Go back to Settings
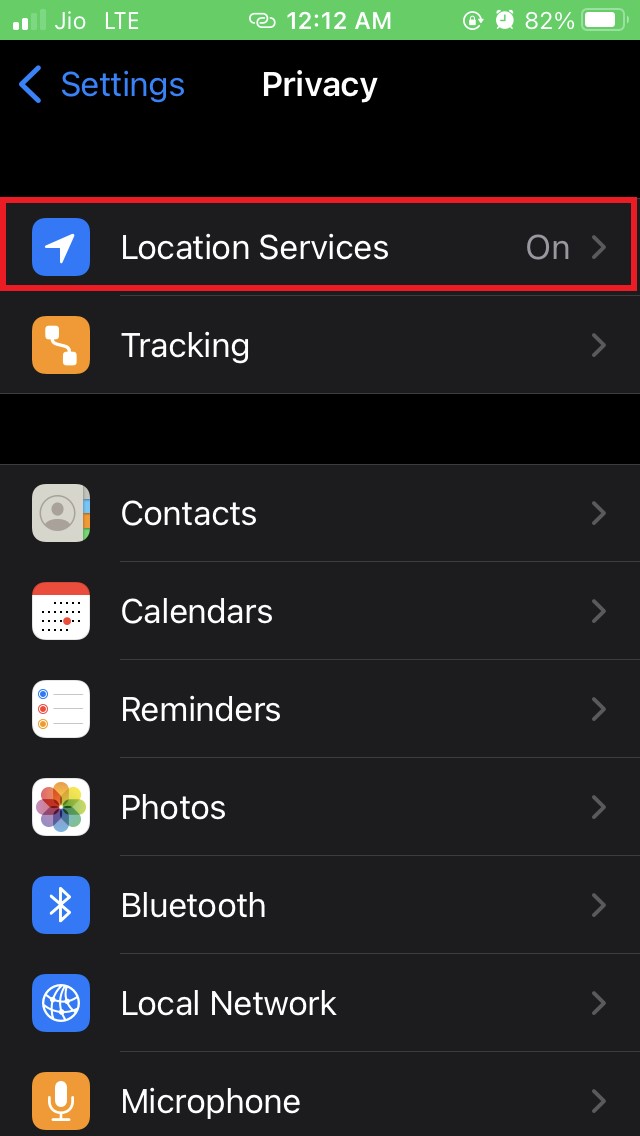Image resolution: width=640 pixels, height=1136 pixels. tap(102, 85)
